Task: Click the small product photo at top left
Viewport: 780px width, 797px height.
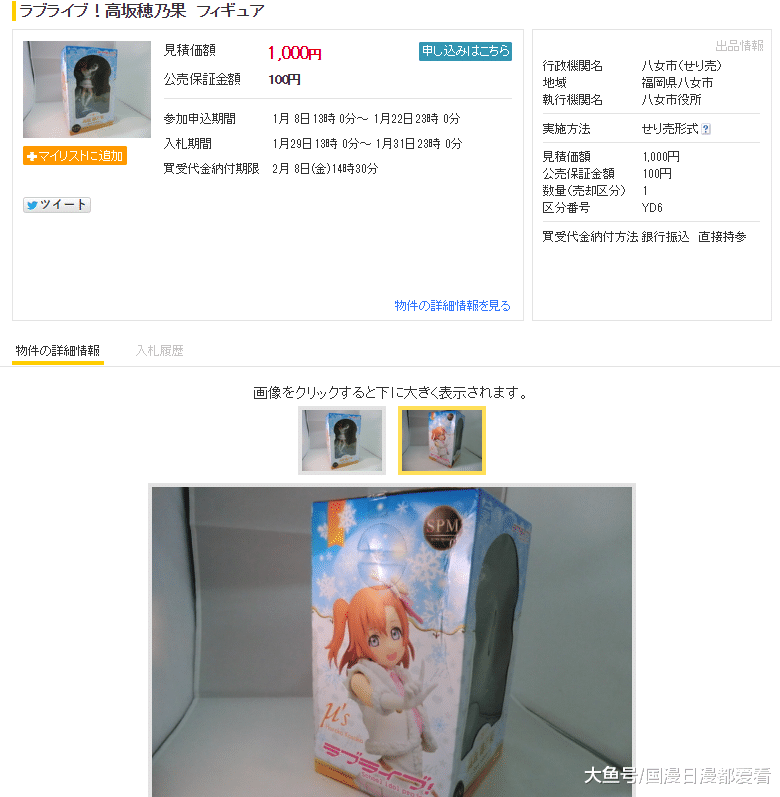Action: 86,89
